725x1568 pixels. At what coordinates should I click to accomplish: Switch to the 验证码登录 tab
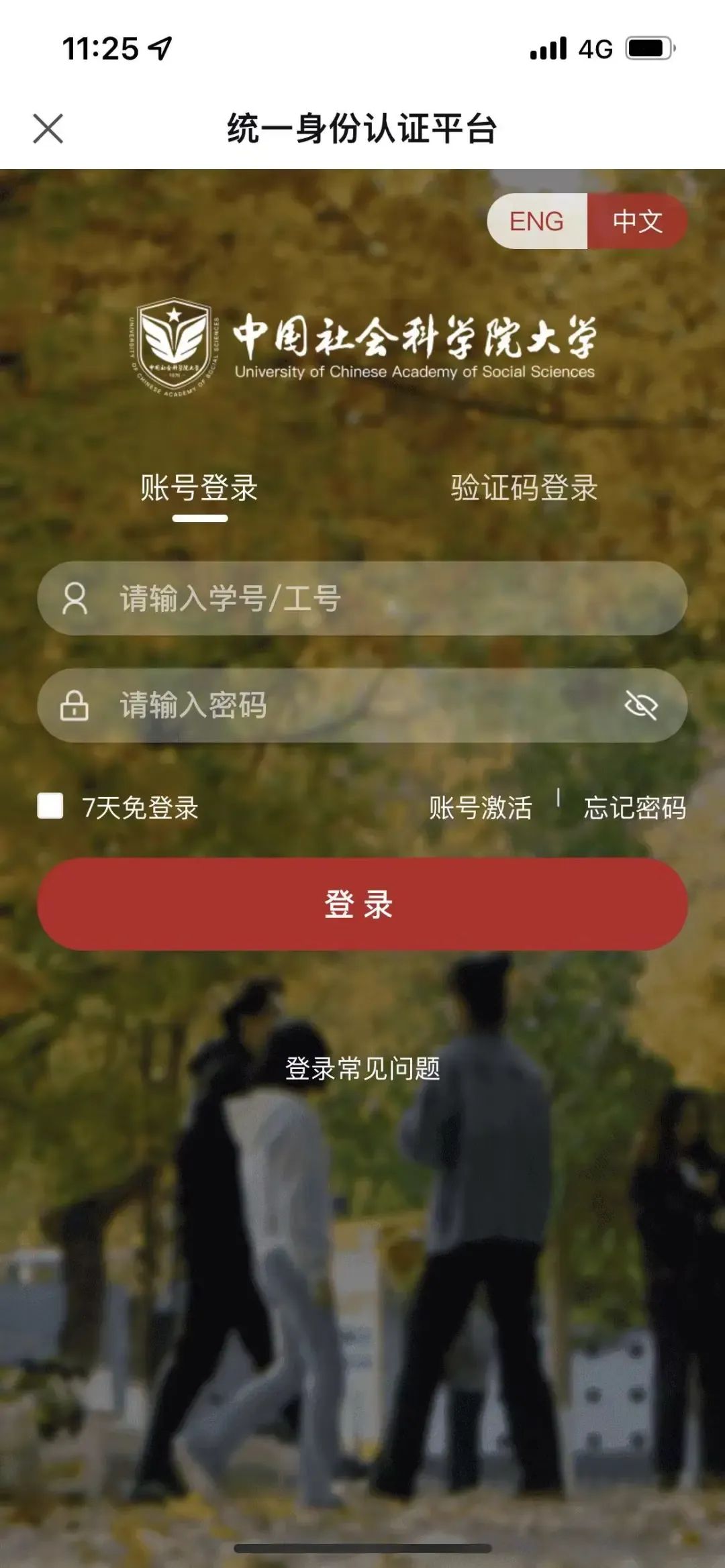click(x=524, y=488)
